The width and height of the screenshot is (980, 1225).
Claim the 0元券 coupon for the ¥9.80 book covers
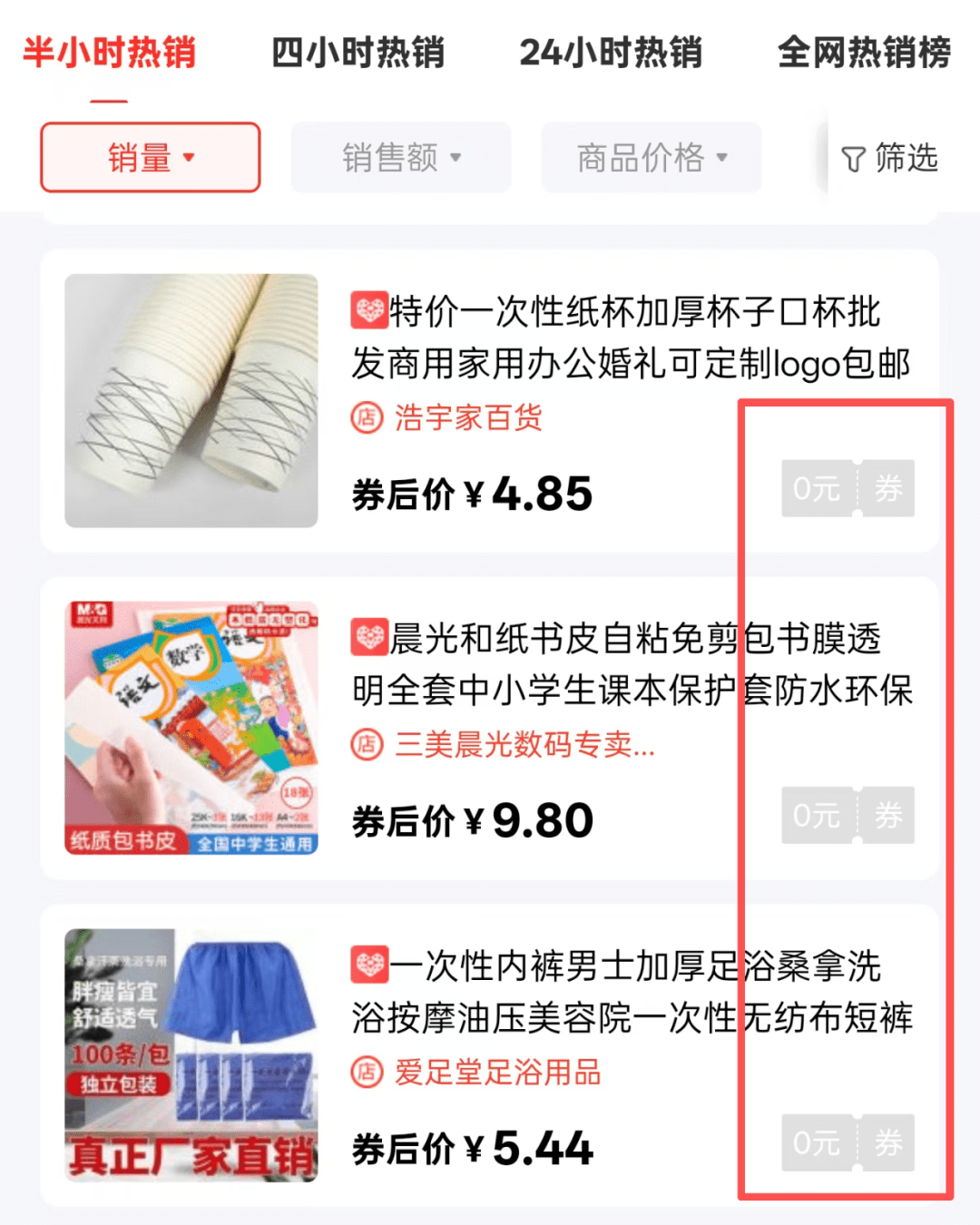point(848,816)
